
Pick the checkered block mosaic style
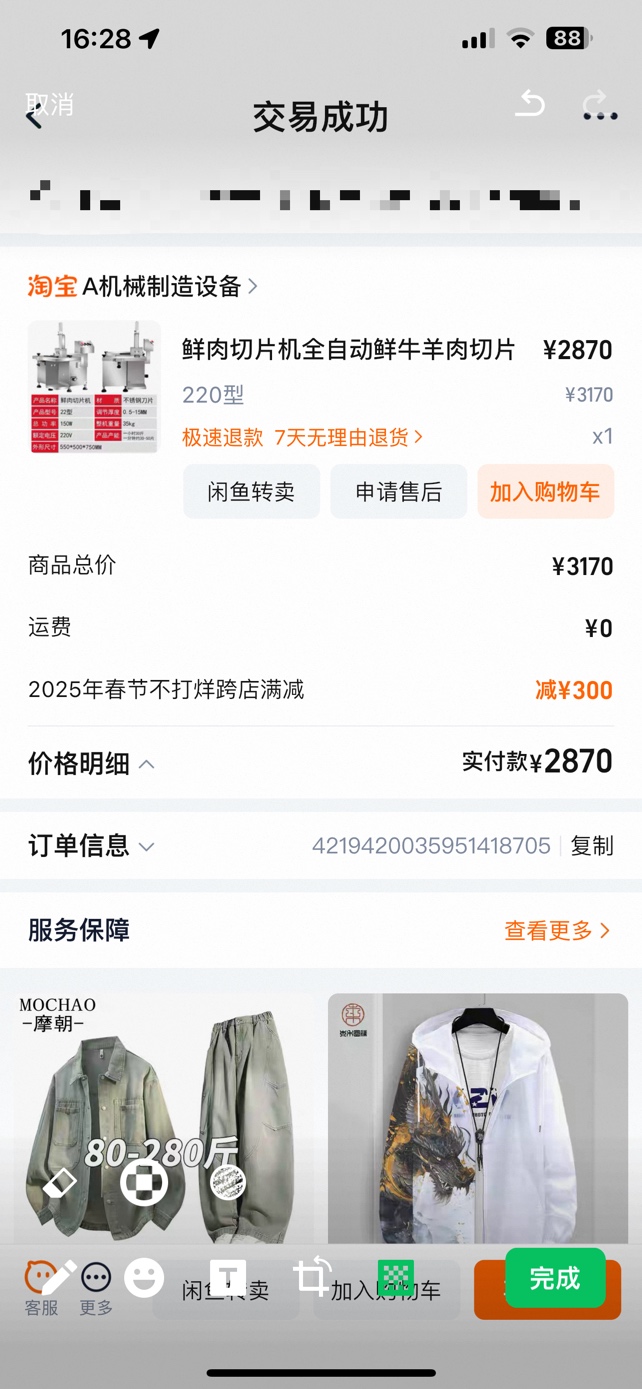point(144,1184)
